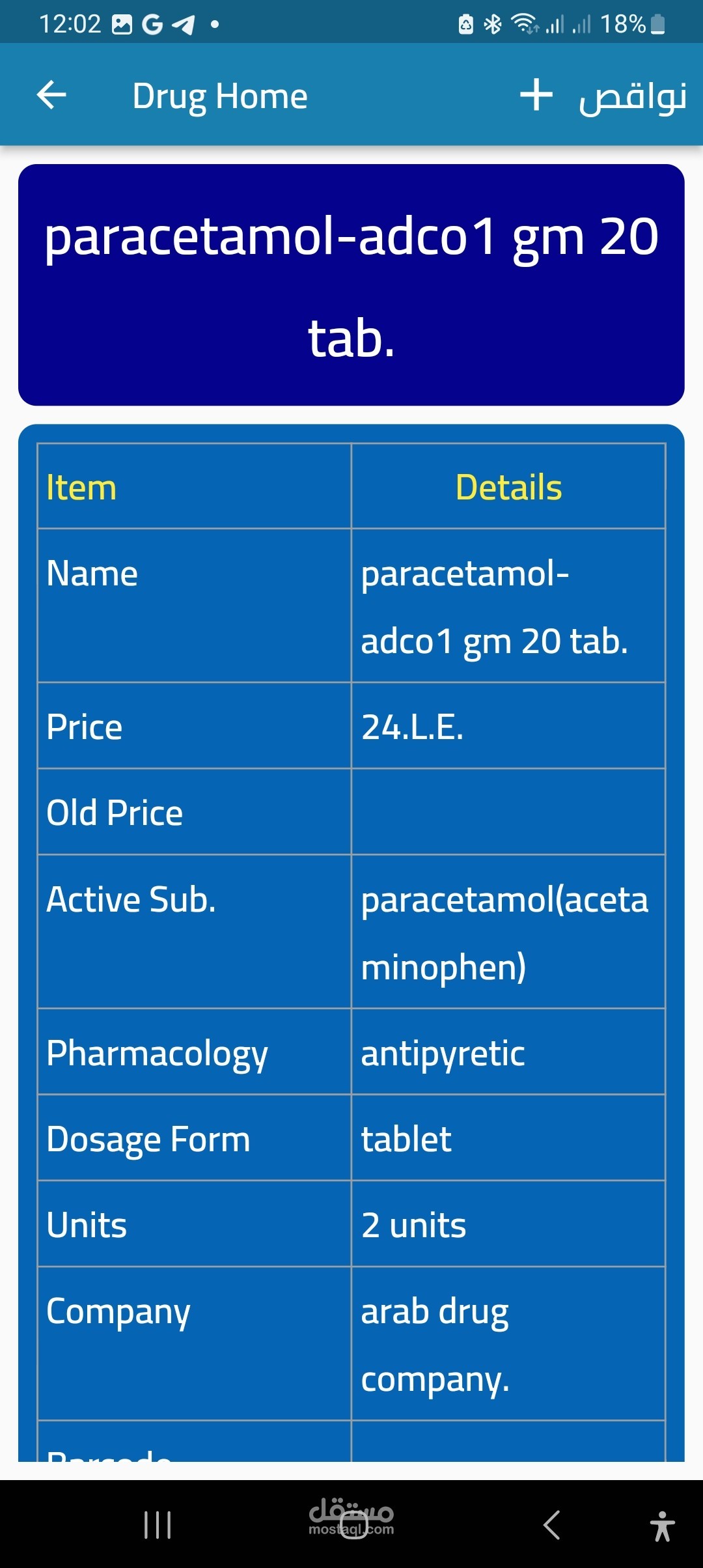Tap the plus icon to add shortage
The height and width of the screenshot is (1568, 703).
click(x=536, y=95)
